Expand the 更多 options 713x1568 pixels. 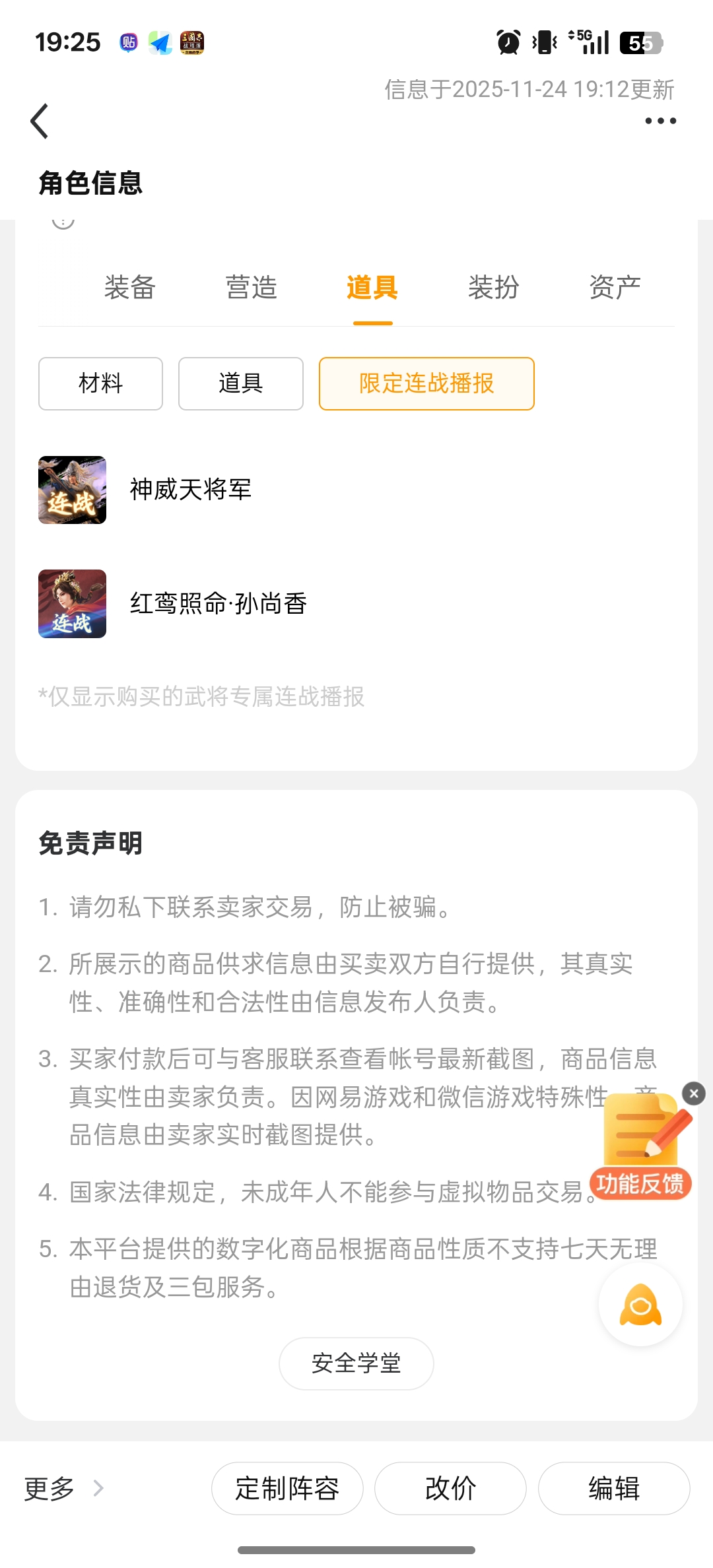pyautogui.click(x=63, y=1488)
